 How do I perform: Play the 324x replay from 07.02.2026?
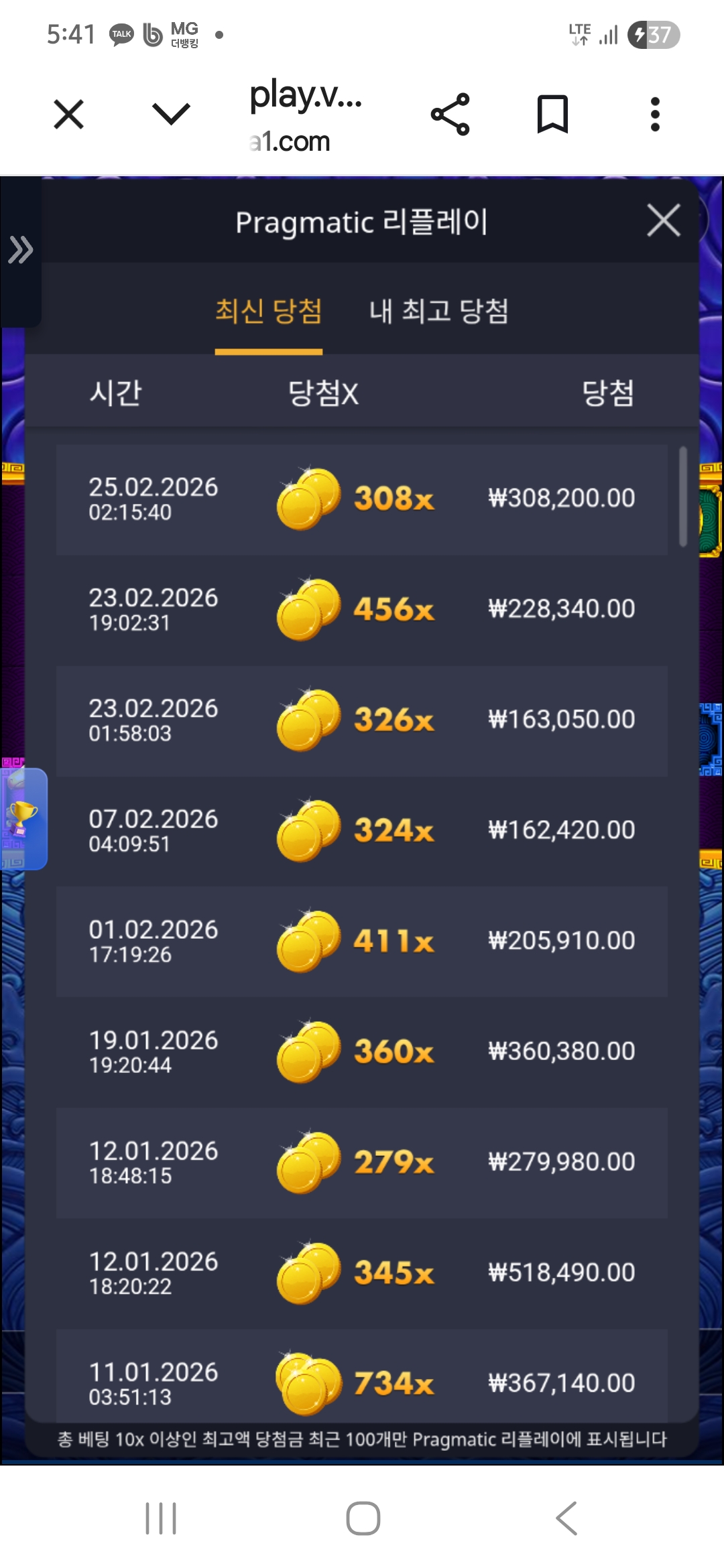point(361,831)
